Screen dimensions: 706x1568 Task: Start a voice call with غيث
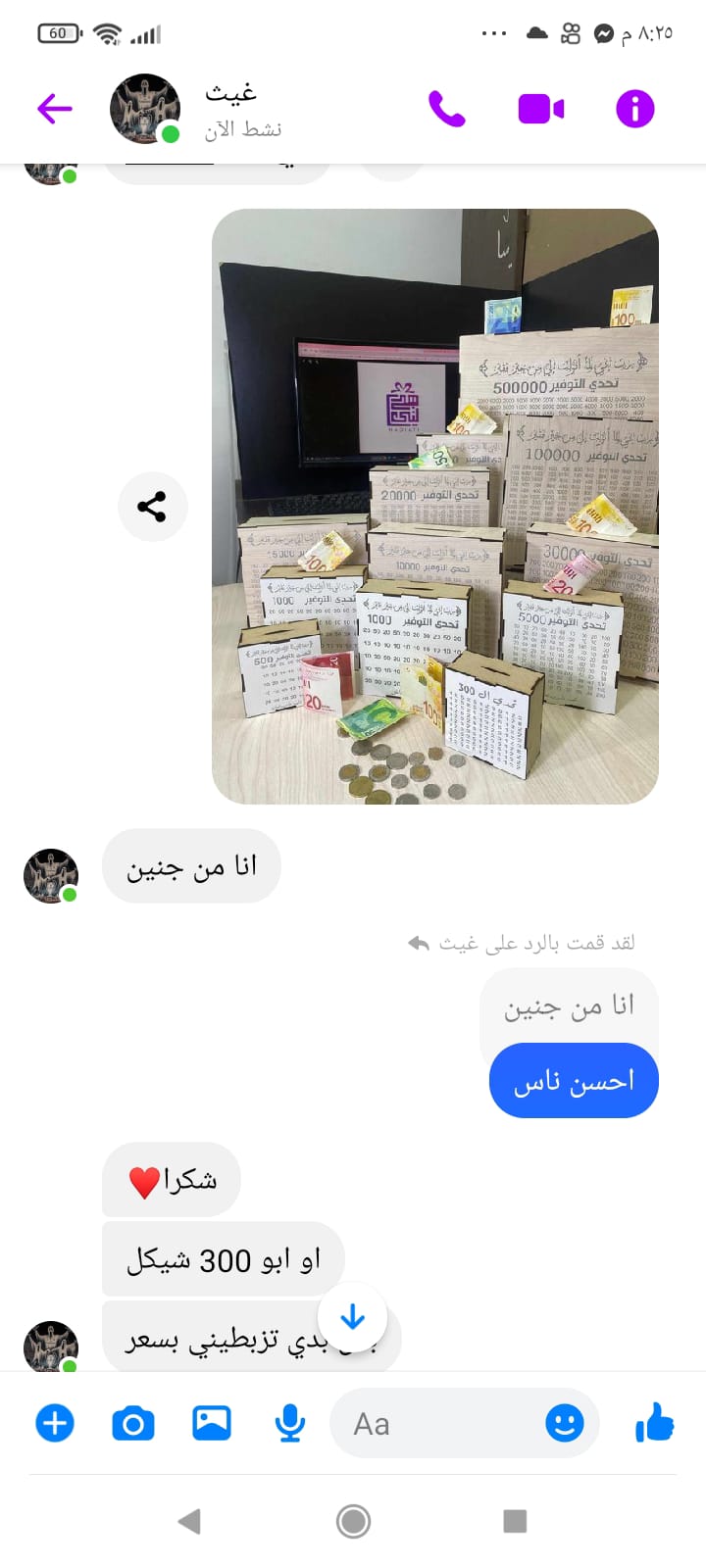click(447, 109)
